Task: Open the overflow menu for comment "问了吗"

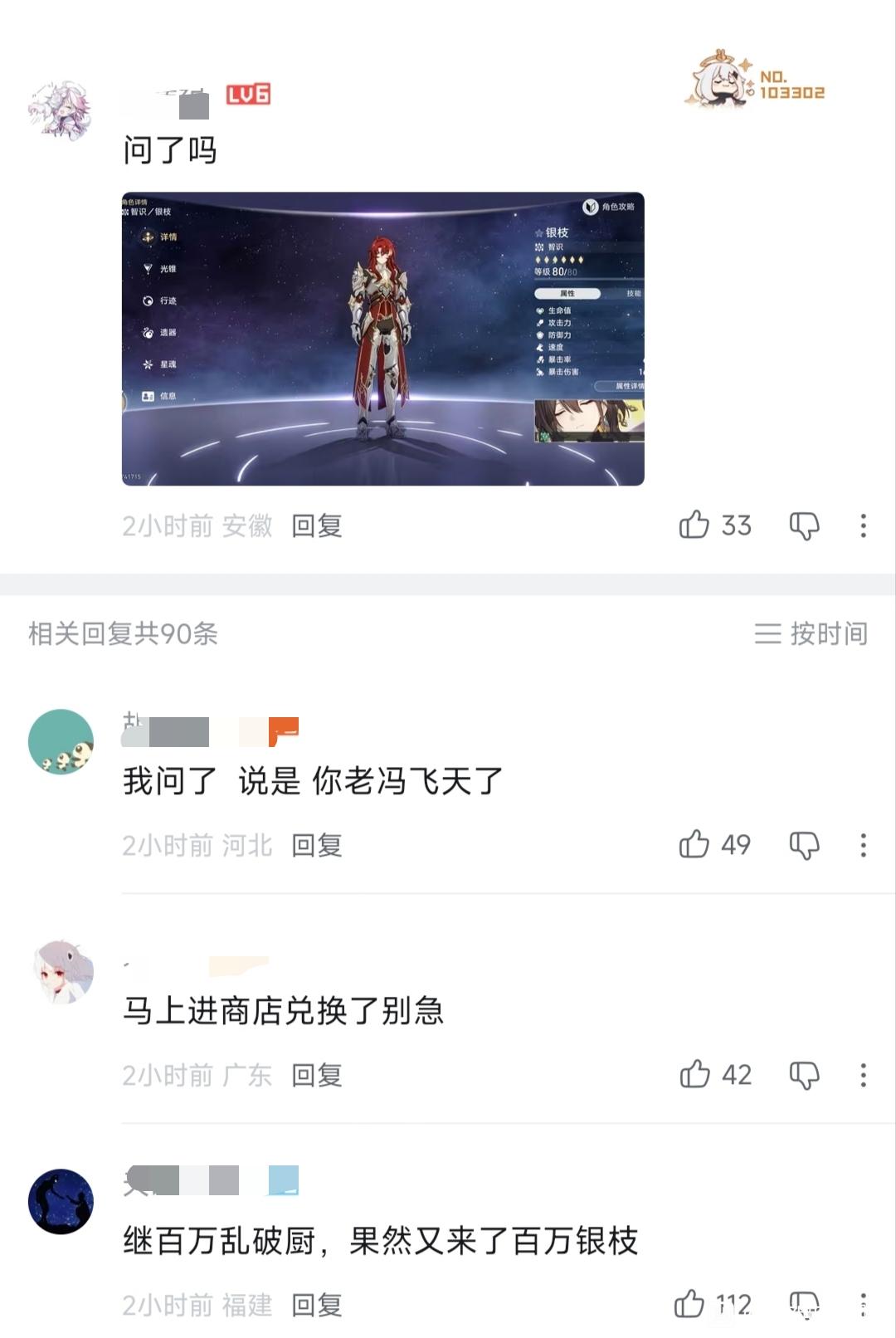Action: pyautogui.click(x=864, y=525)
